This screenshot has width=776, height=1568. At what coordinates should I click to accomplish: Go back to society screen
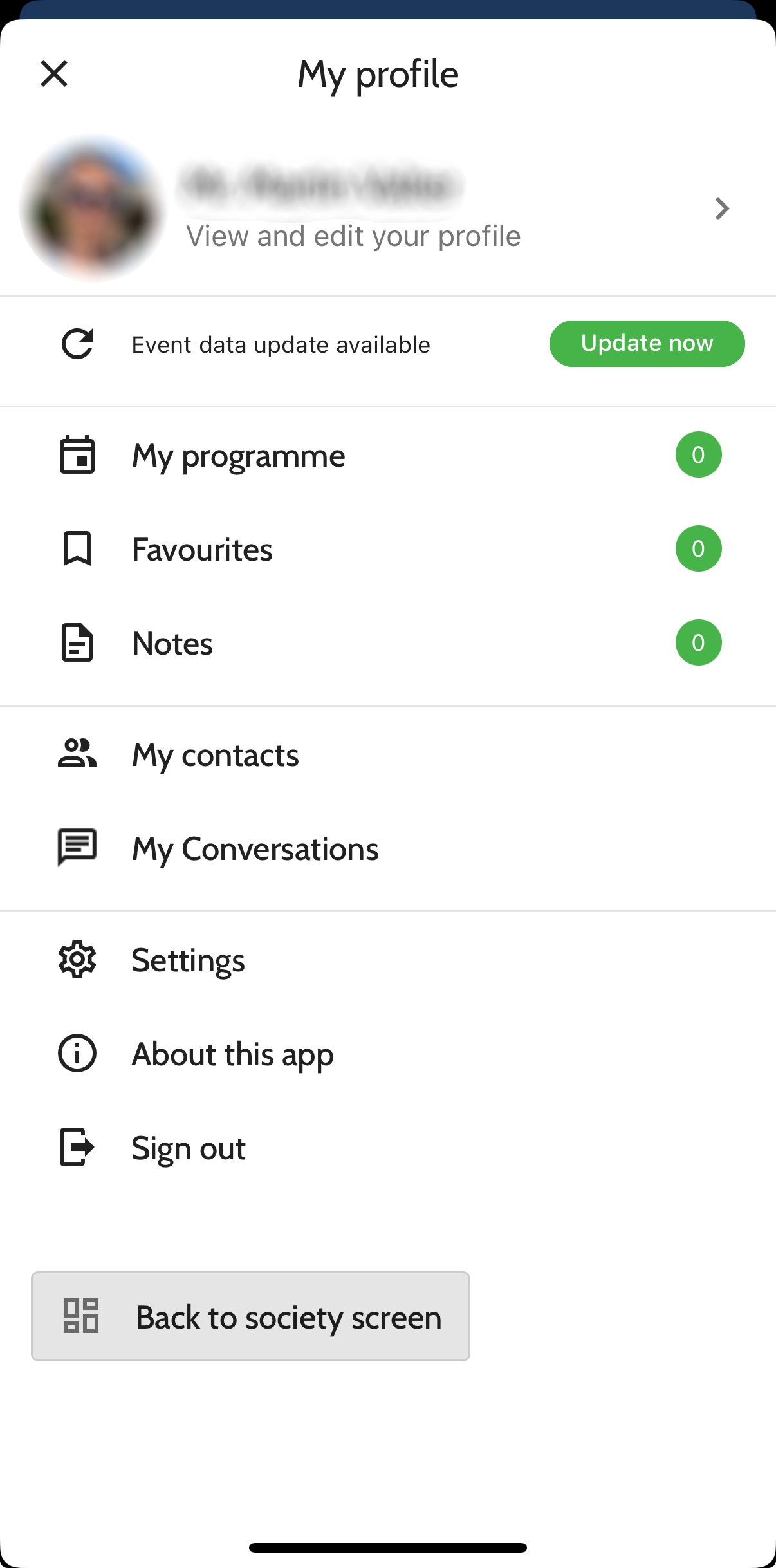[x=250, y=1316]
